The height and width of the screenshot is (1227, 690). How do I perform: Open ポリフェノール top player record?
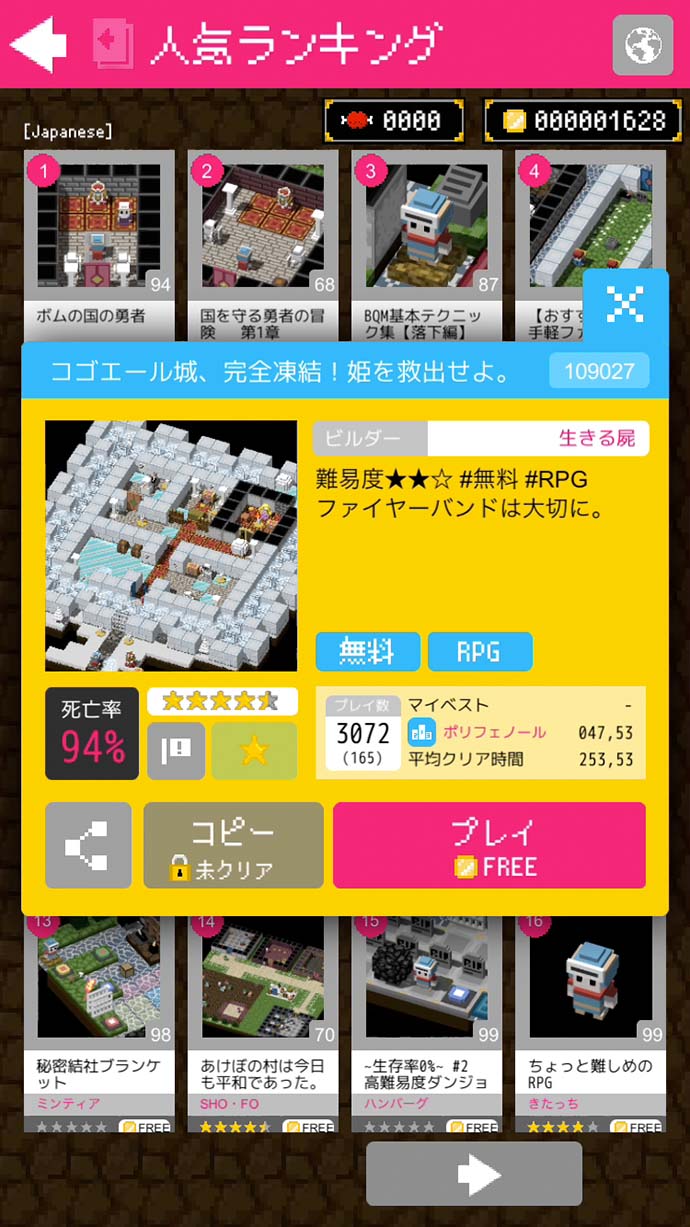480,733
